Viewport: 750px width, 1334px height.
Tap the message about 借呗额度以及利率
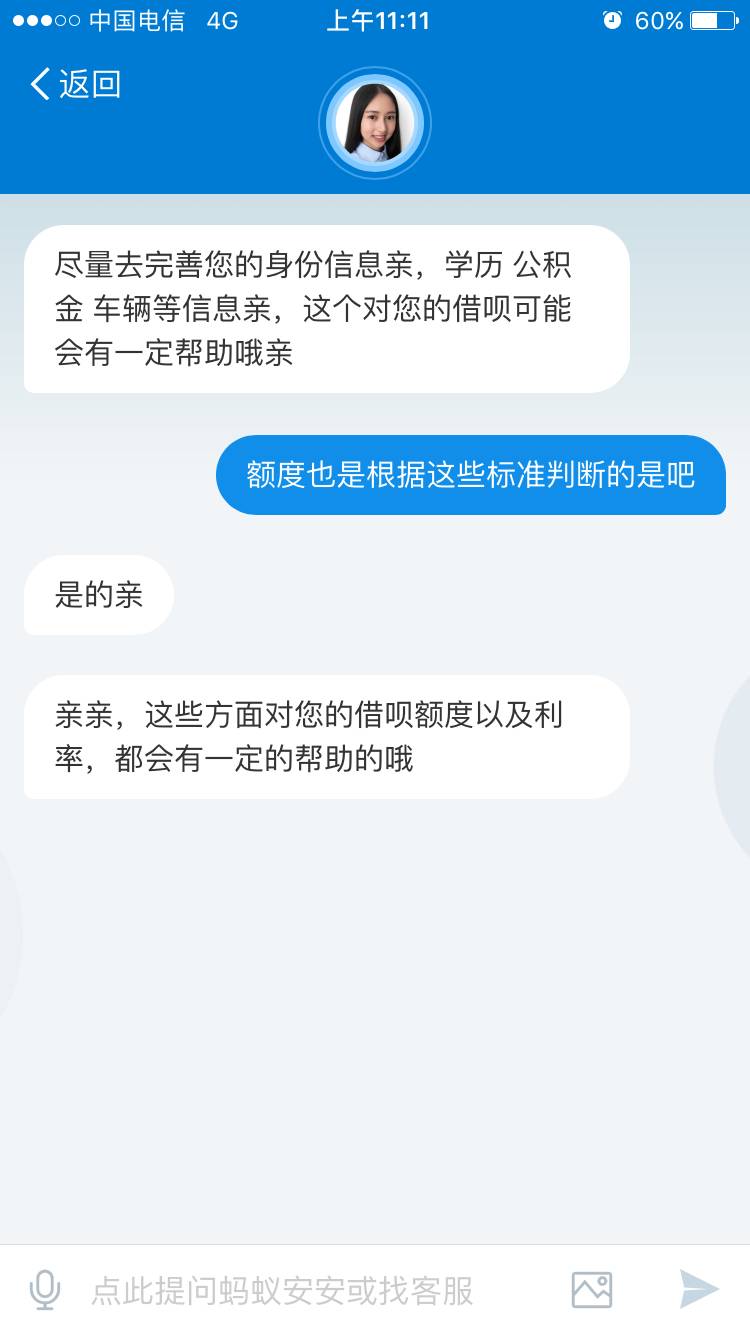[325, 736]
